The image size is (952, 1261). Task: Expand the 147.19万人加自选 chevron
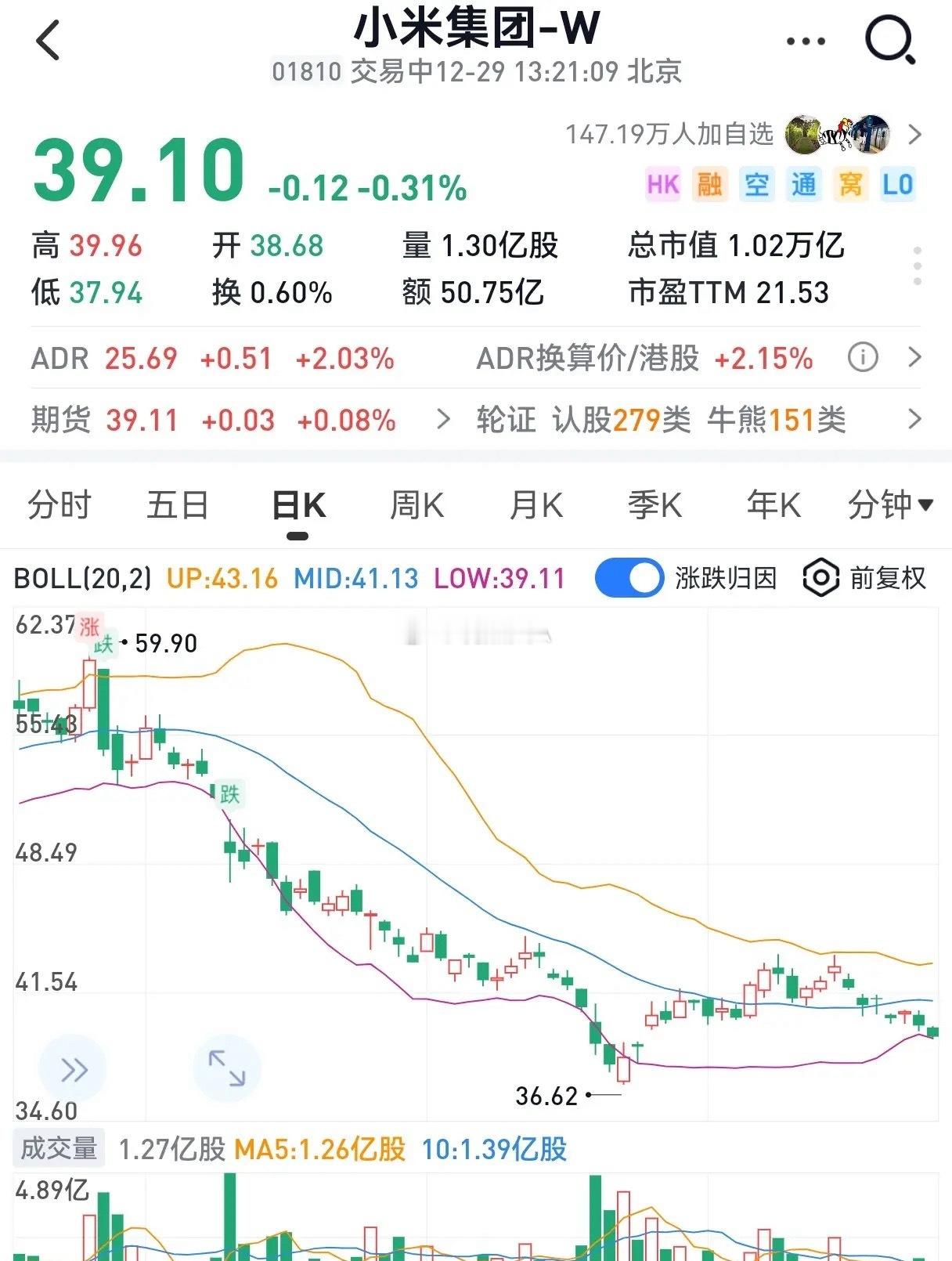pyautogui.click(x=914, y=135)
